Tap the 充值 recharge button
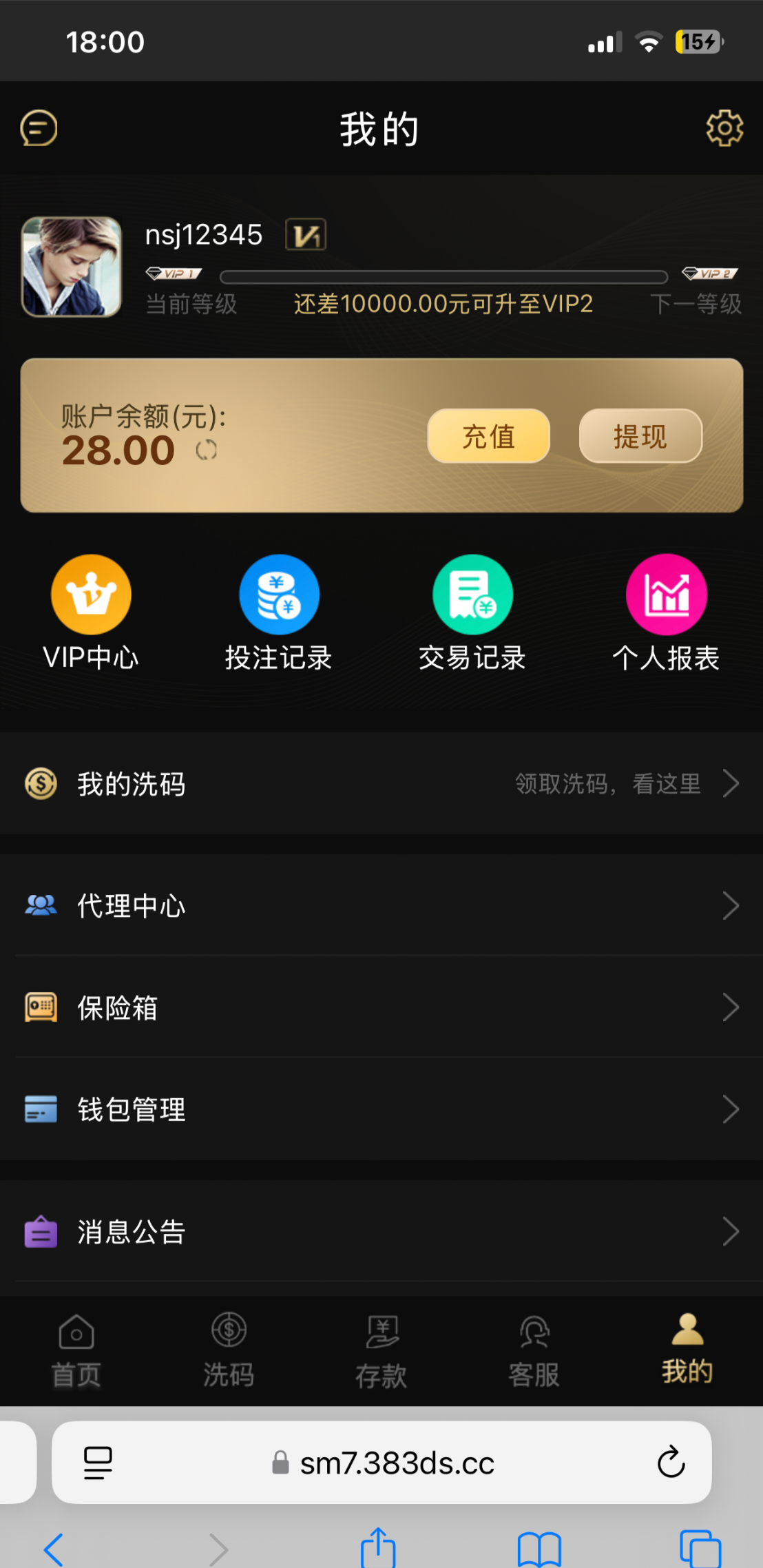The height and width of the screenshot is (1568, 763). [488, 436]
